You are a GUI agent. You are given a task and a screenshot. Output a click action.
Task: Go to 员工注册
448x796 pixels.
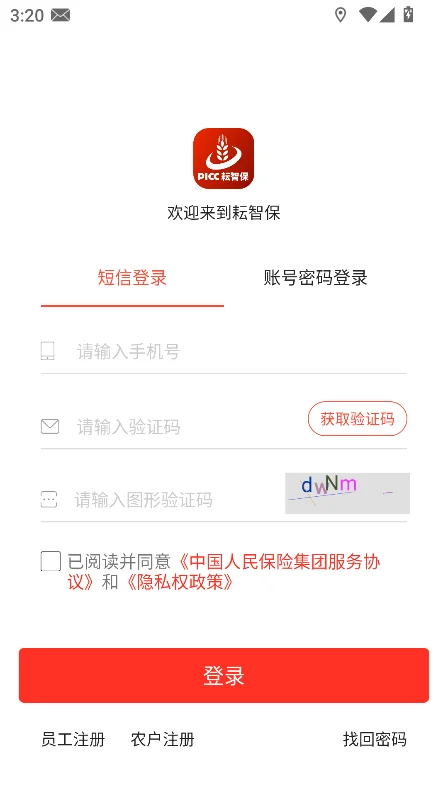(x=73, y=739)
